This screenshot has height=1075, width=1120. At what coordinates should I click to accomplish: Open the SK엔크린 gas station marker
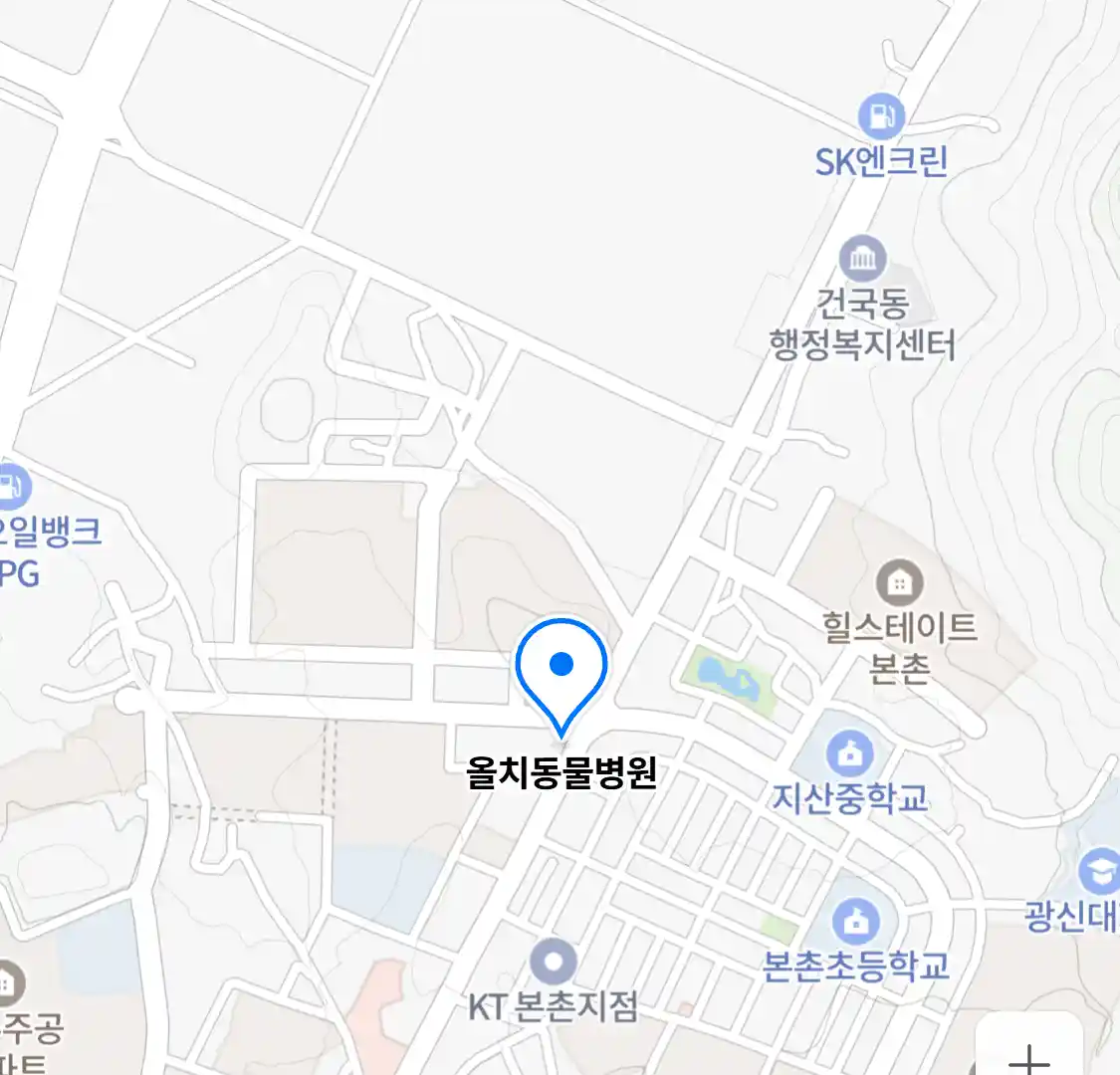tap(880, 117)
